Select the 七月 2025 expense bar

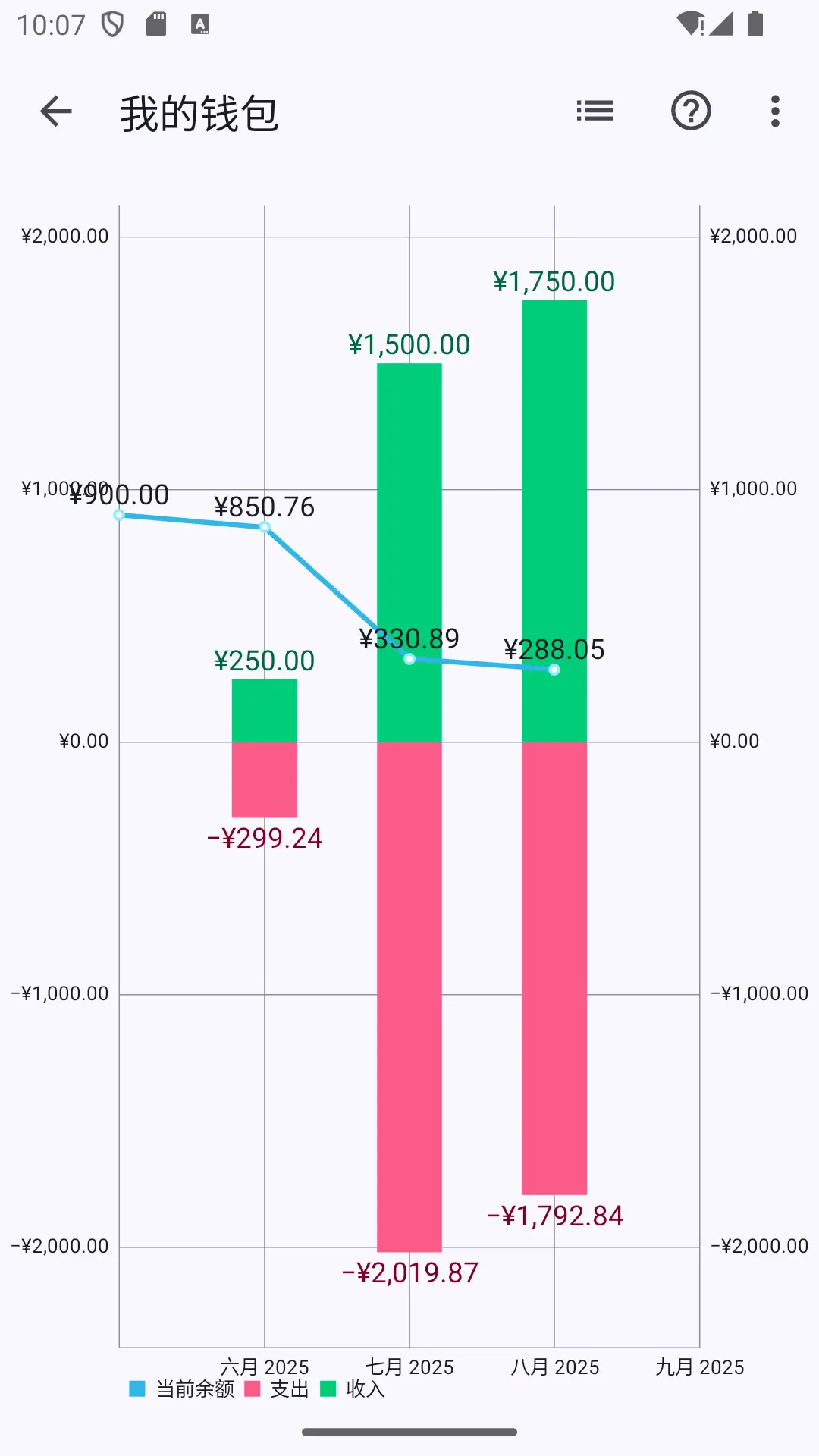[409, 996]
